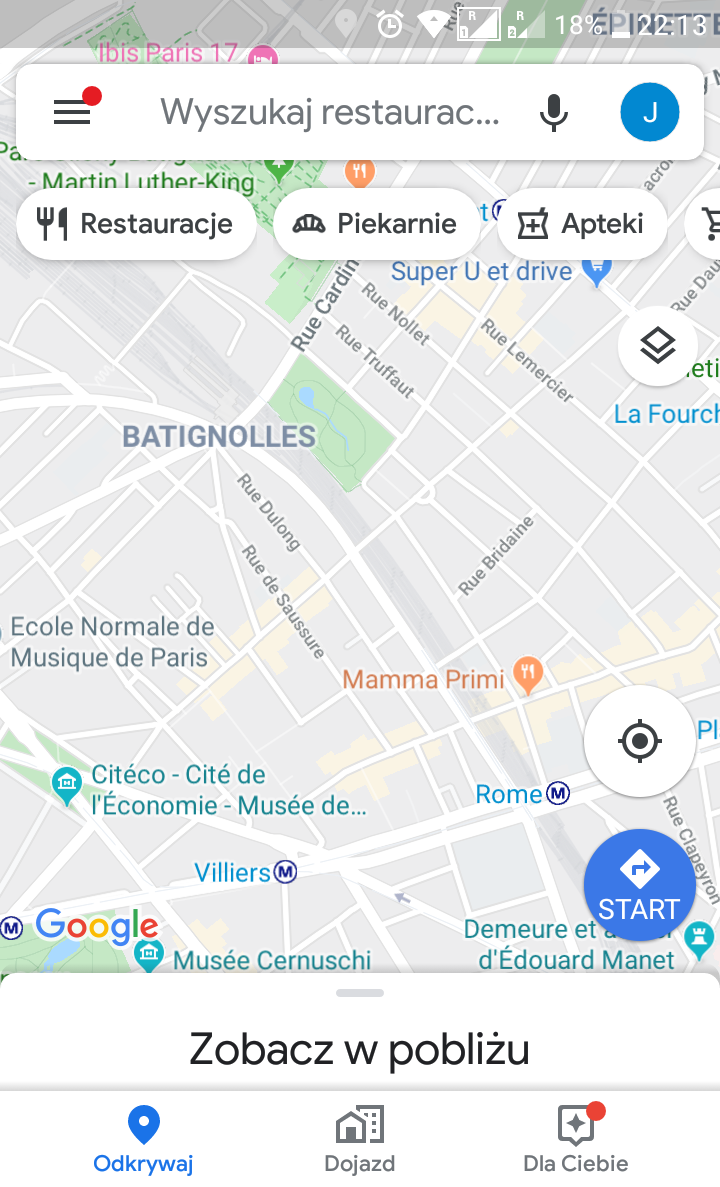
Task: Center map on my location
Action: tap(640, 740)
